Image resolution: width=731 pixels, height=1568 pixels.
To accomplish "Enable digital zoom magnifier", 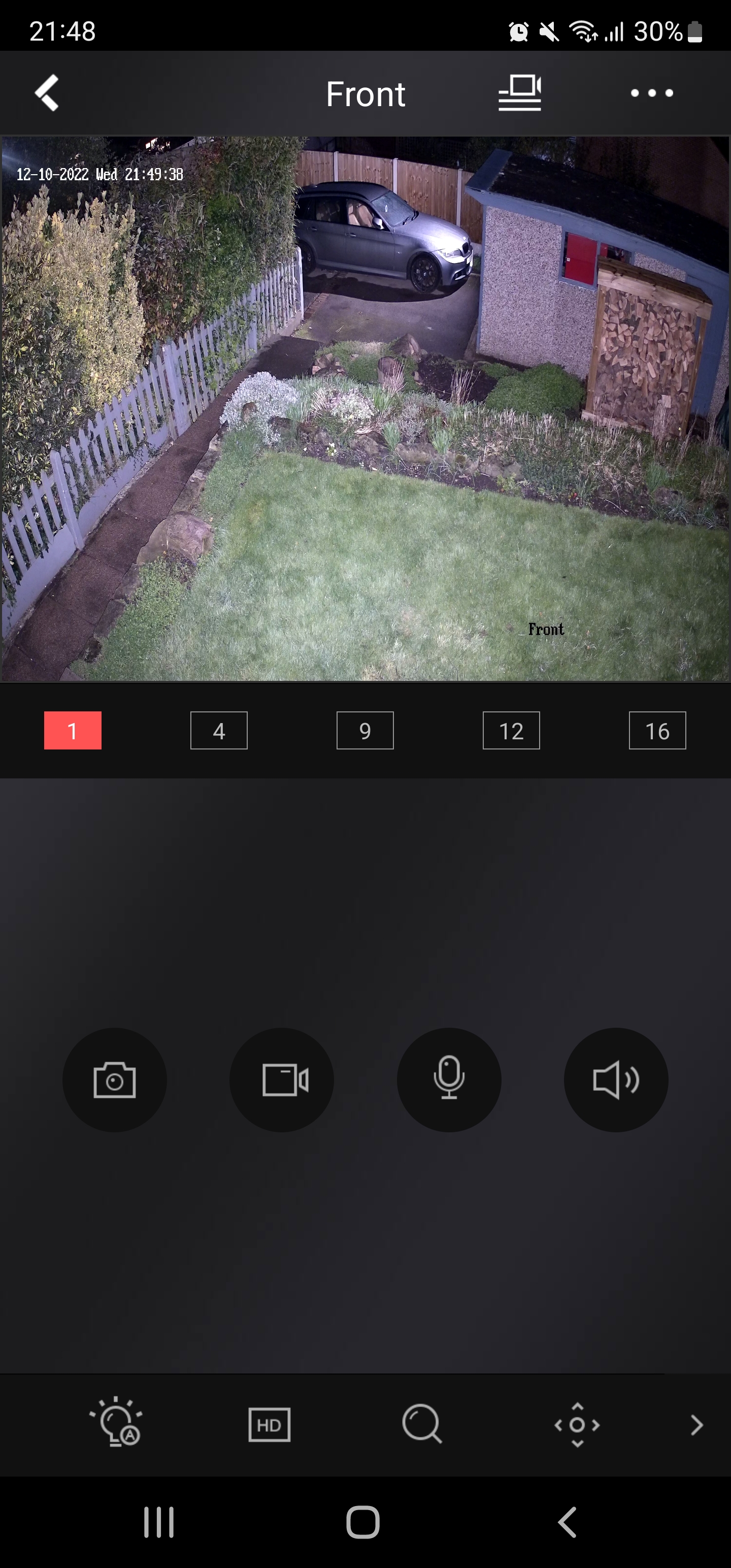I will click(422, 1424).
